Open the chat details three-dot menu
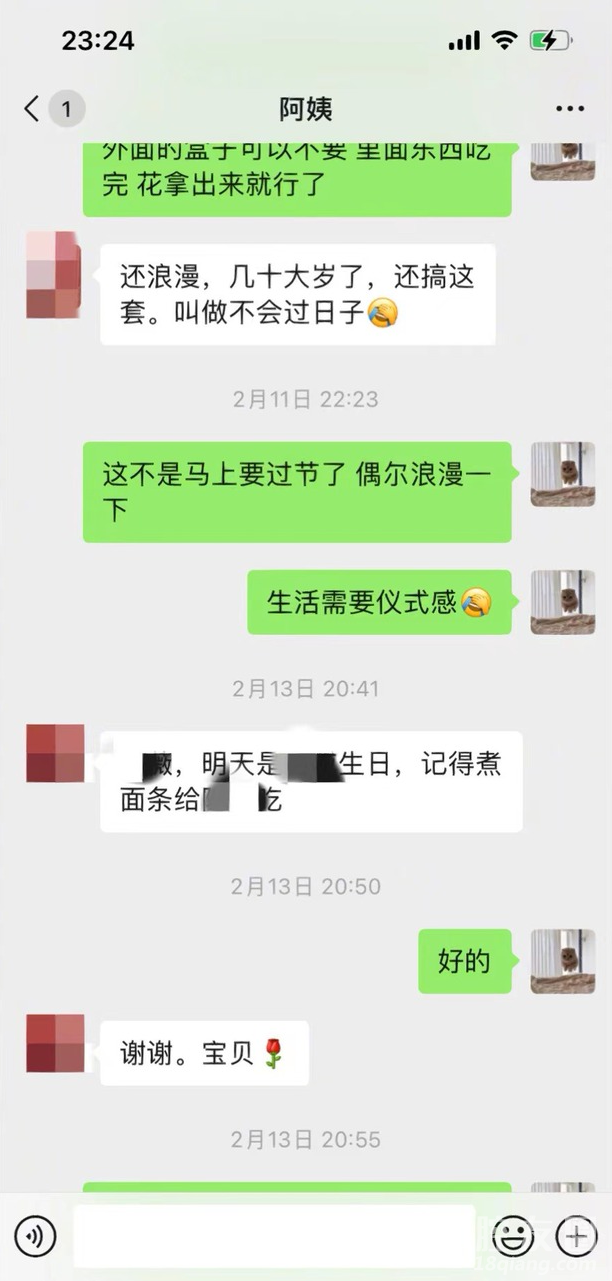This screenshot has height=1281, width=612. 569,108
